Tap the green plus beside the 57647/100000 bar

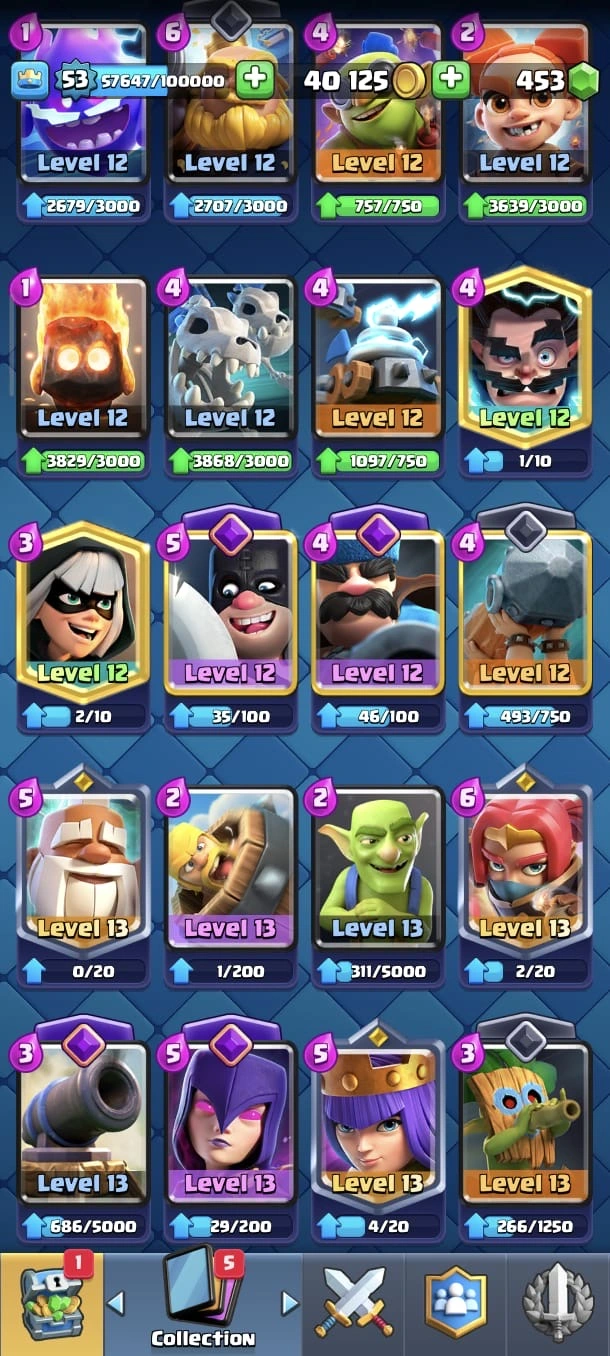[x=256, y=79]
